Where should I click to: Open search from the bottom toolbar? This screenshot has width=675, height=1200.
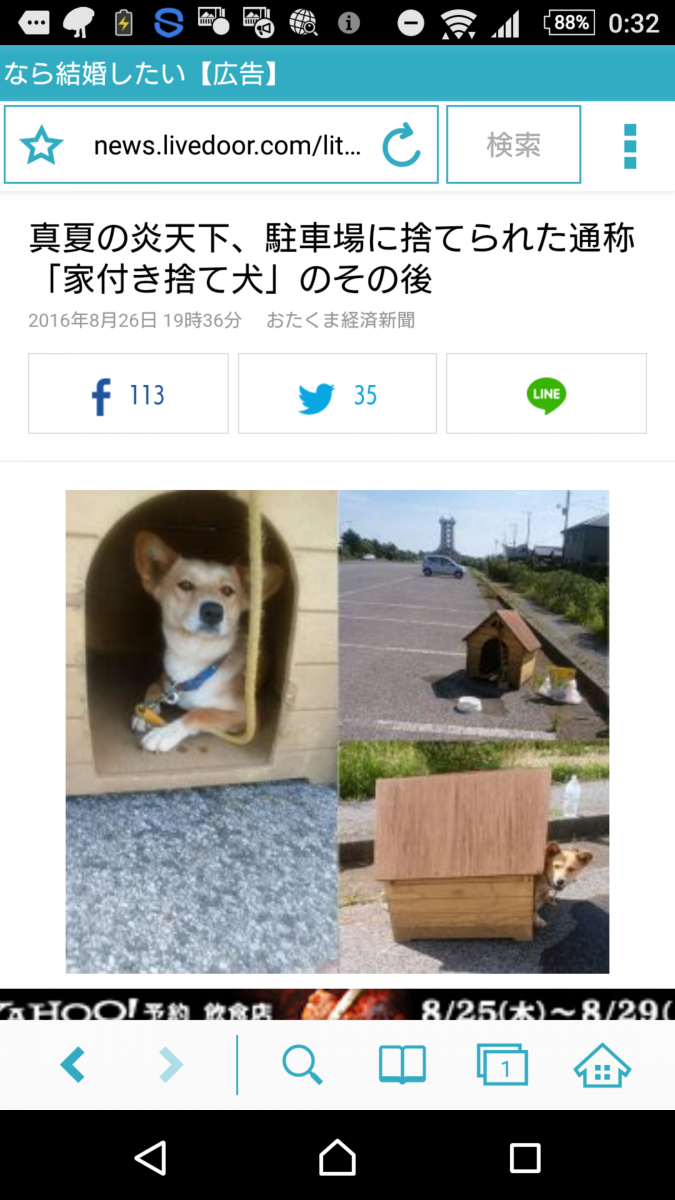(302, 1065)
